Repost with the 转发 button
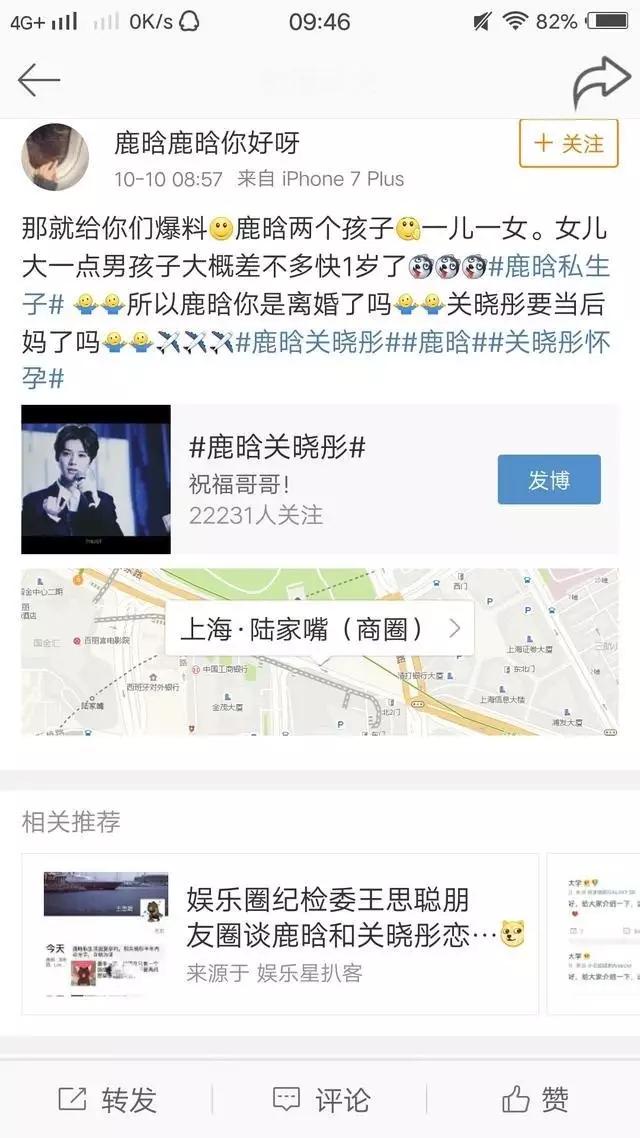Image resolution: width=640 pixels, height=1138 pixels. point(108,1100)
